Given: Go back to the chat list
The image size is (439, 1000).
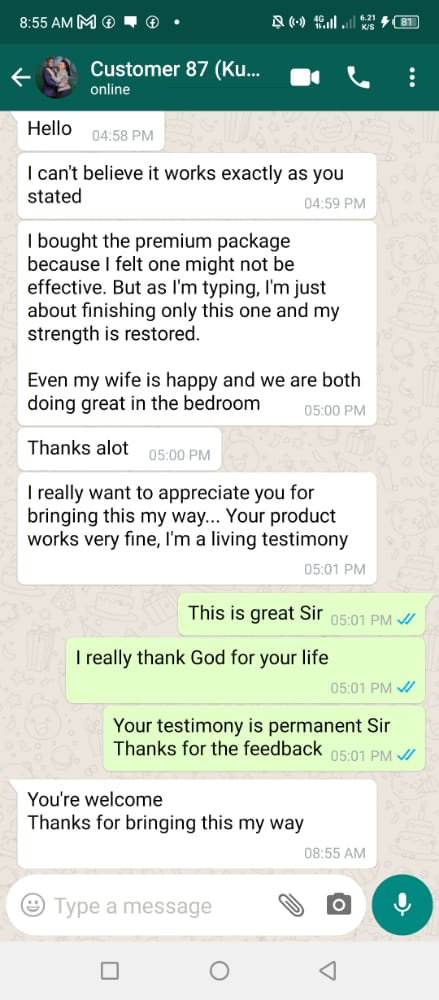Looking at the screenshot, I should pyautogui.click(x=20, y=78).
